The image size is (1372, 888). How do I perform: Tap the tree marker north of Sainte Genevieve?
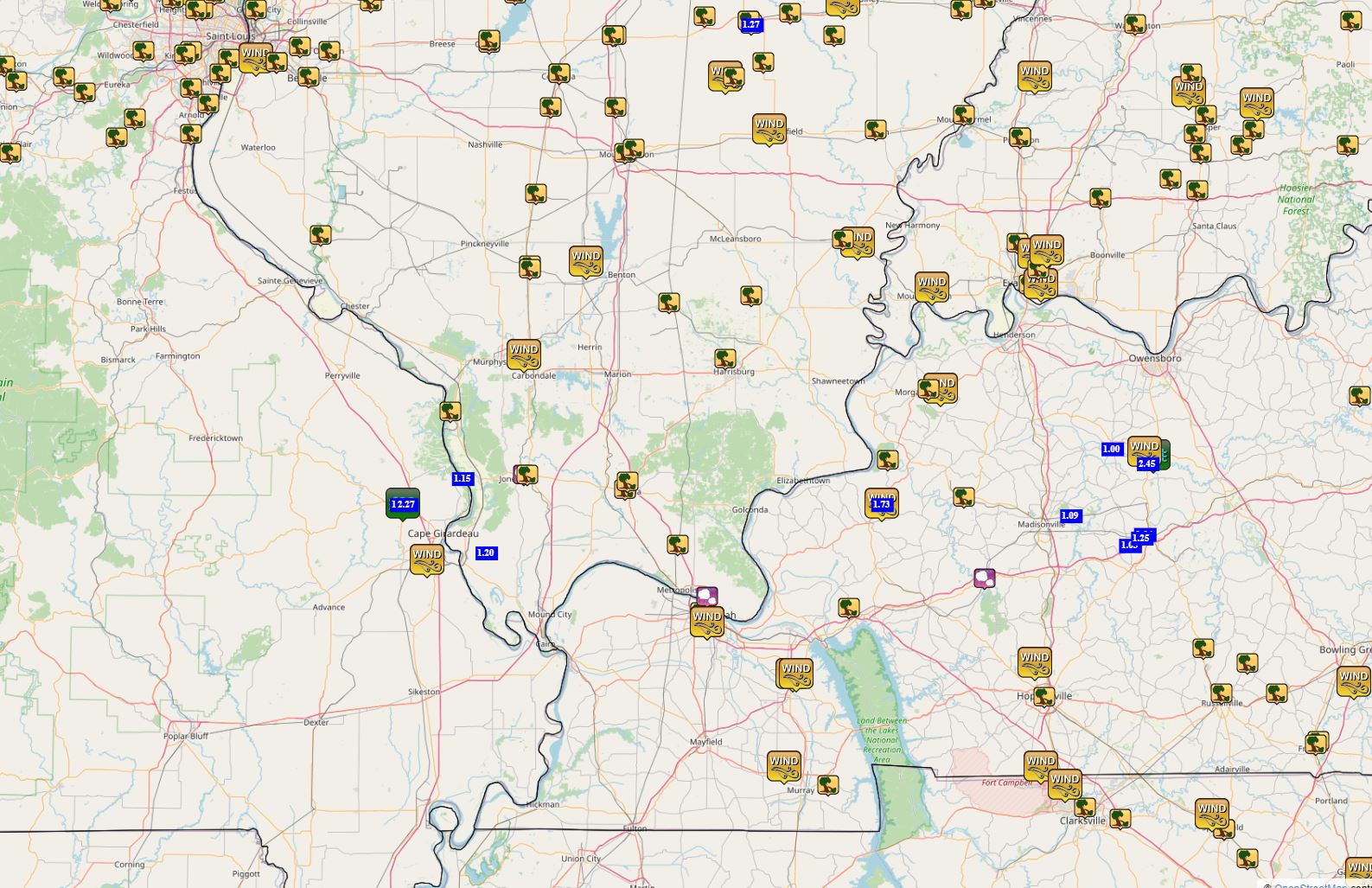(320, 234)
